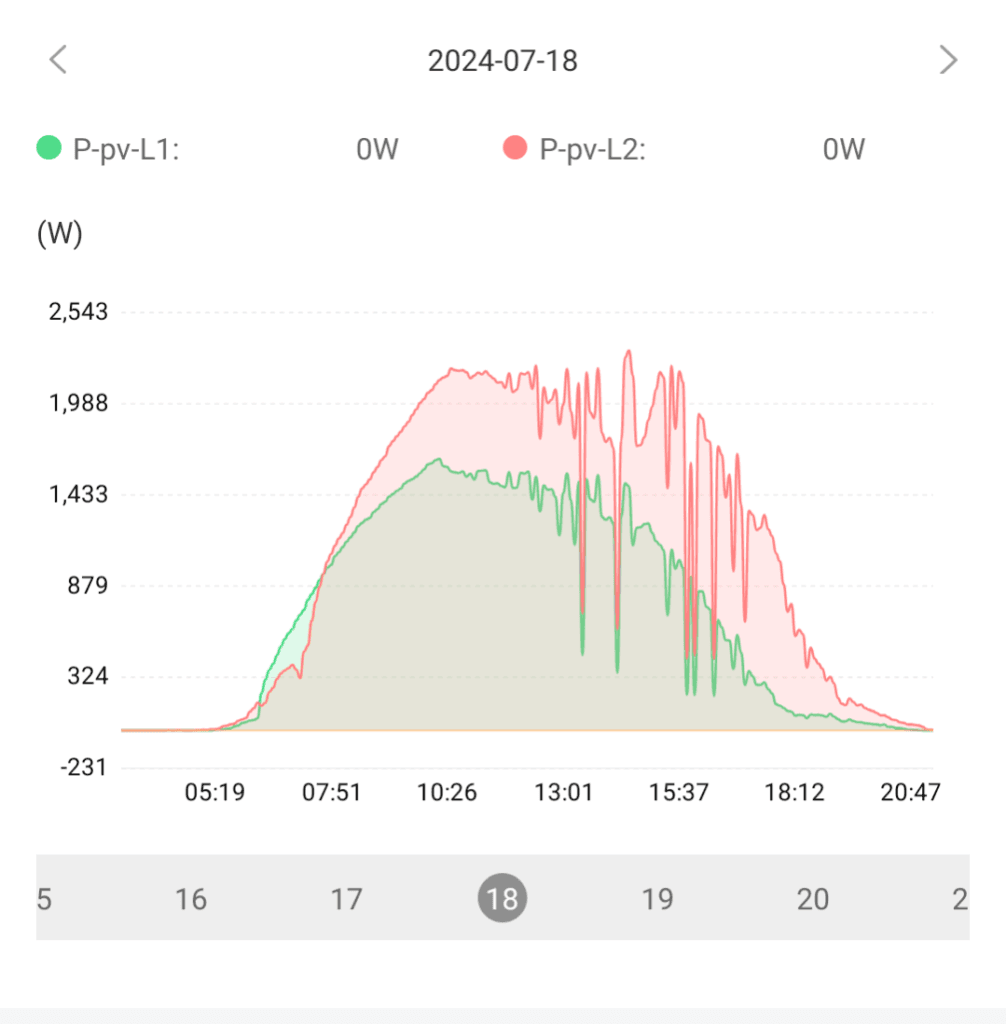Click the green P-pv-L1 legend dot
Screen dimensions: 1006x1024
click(48, 147)
